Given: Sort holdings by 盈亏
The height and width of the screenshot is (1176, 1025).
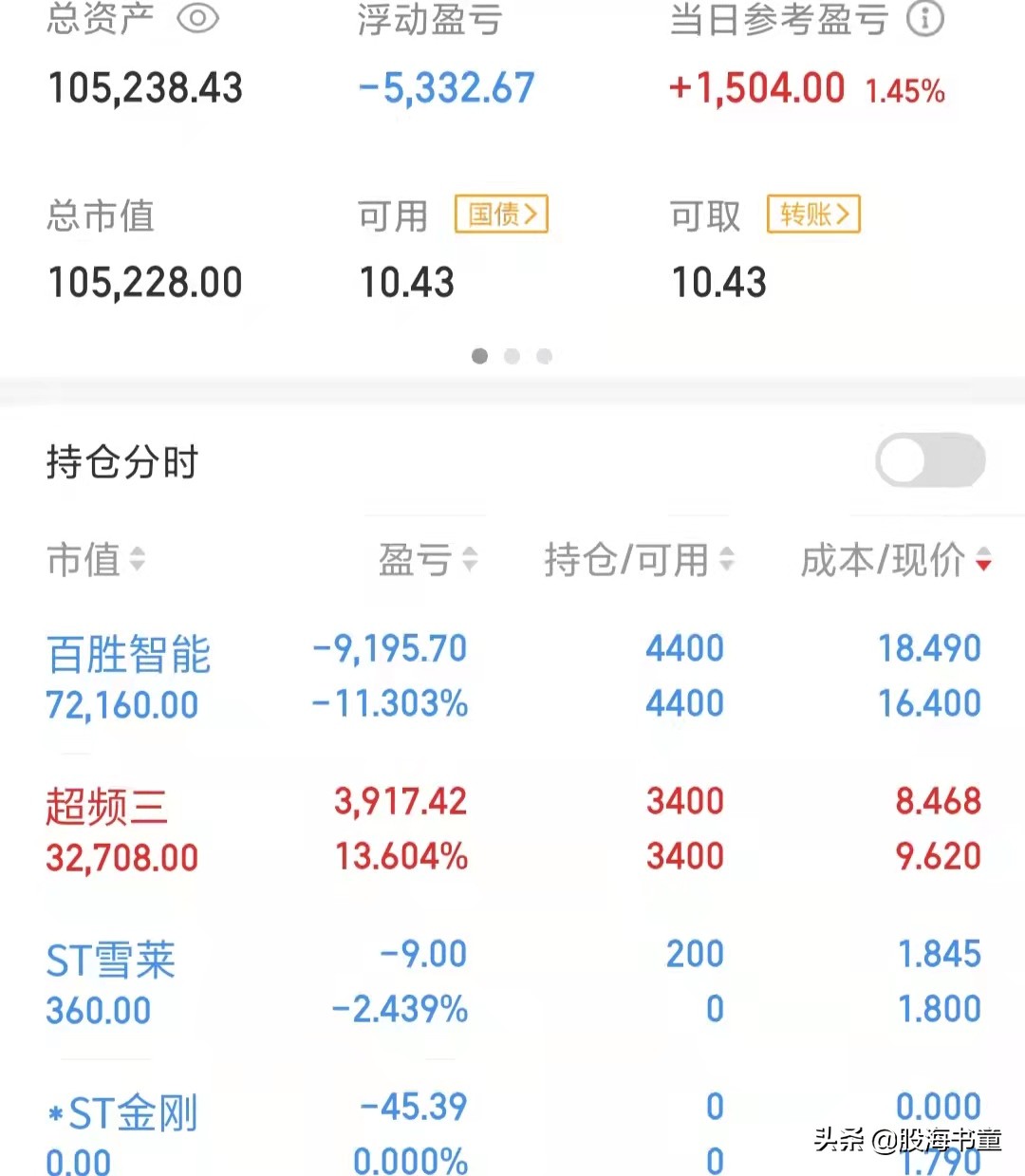Looking at the screenshot, I should pyautogui.click(x=428, y=560).
